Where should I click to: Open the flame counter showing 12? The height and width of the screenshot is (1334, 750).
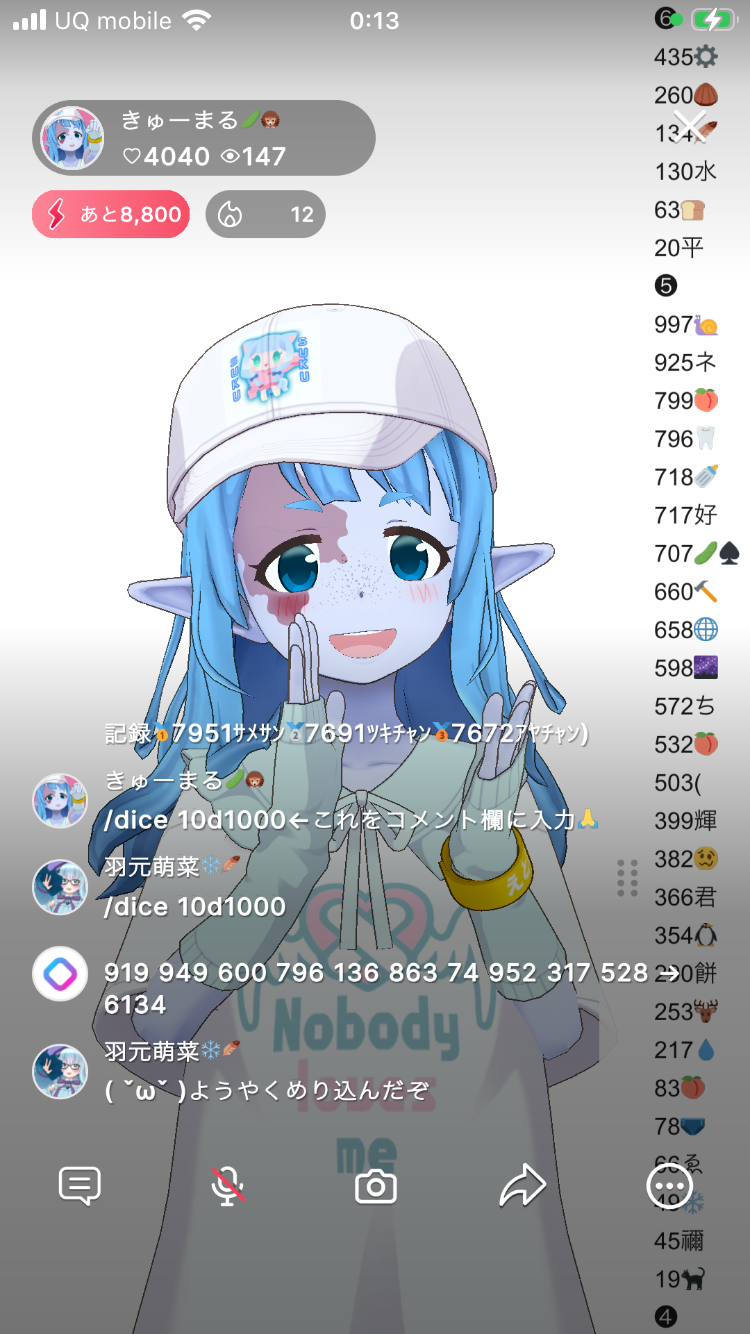265,214
